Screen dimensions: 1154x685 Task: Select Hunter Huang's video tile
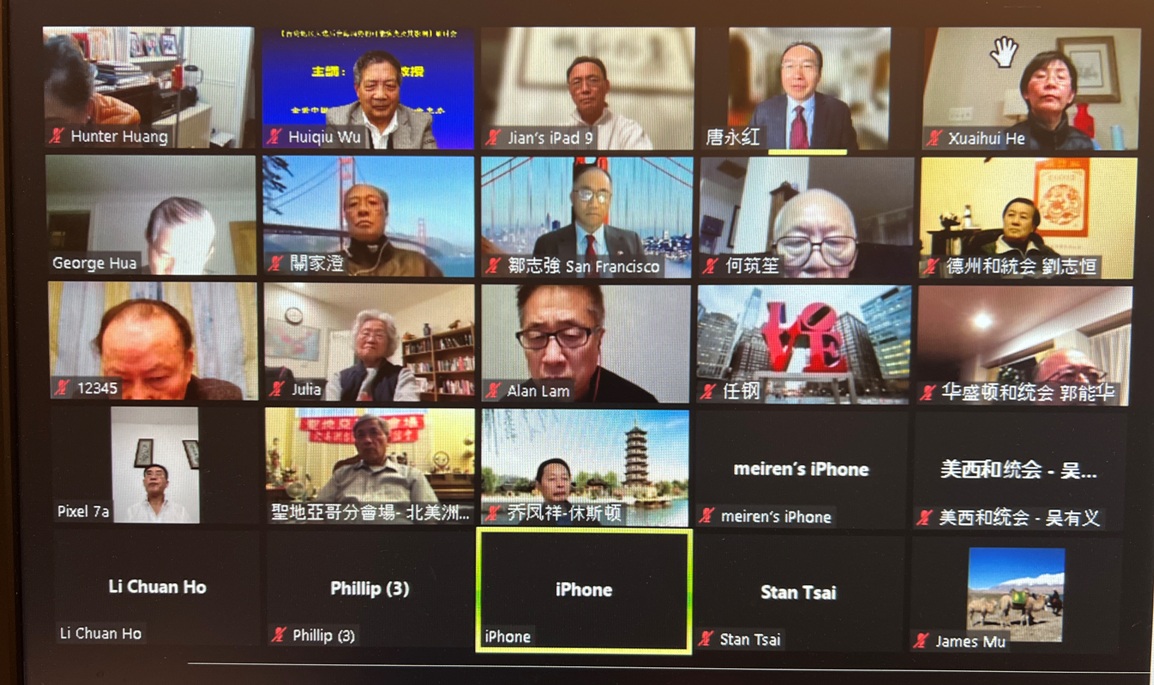click(x=147, y=88)
